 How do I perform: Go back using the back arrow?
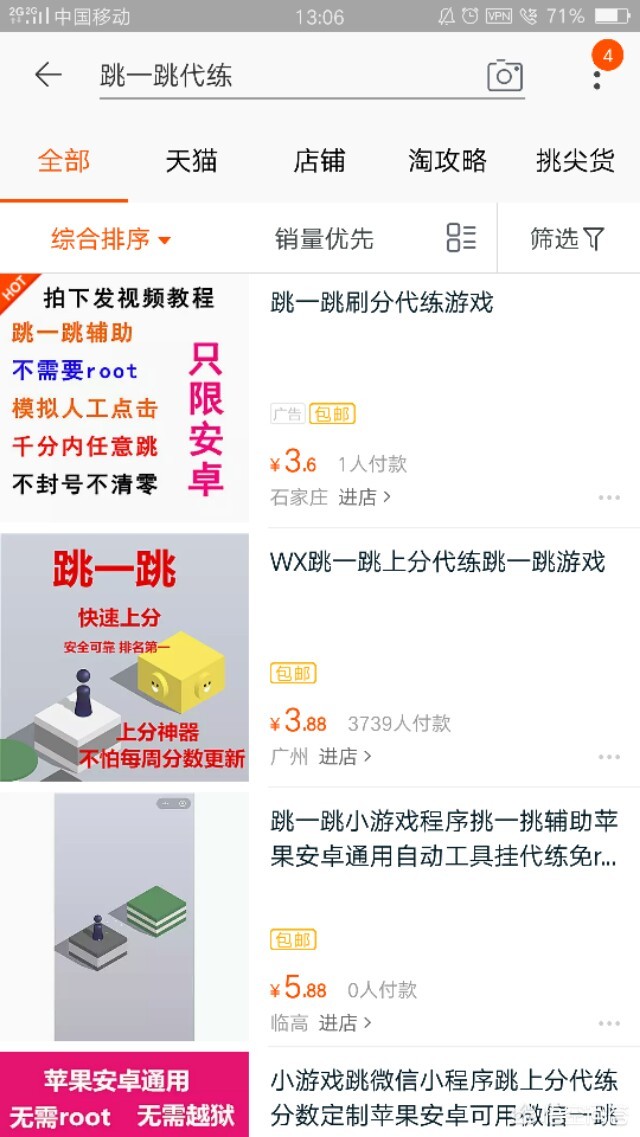[x=48, y=75]
